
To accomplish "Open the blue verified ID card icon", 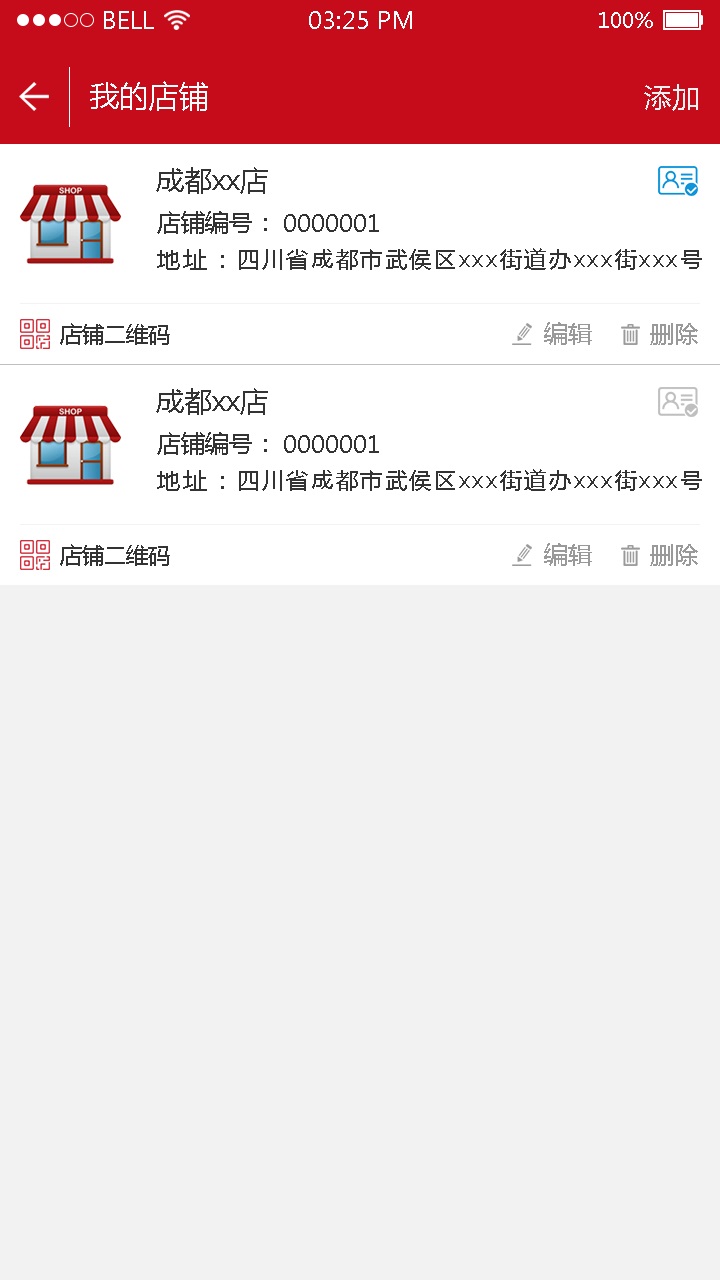I will (x=677, y=181).
